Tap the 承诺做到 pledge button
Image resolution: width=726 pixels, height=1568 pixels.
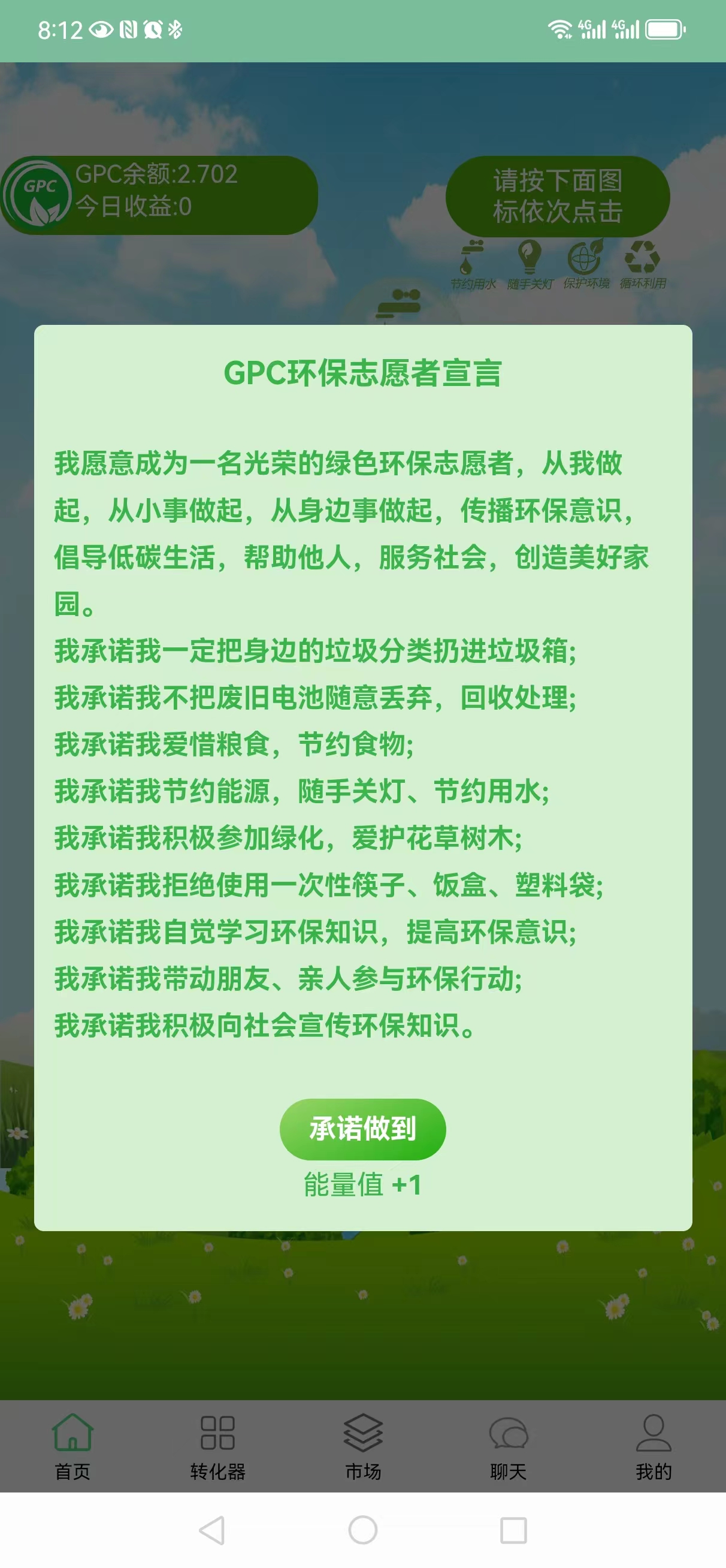362,1129
